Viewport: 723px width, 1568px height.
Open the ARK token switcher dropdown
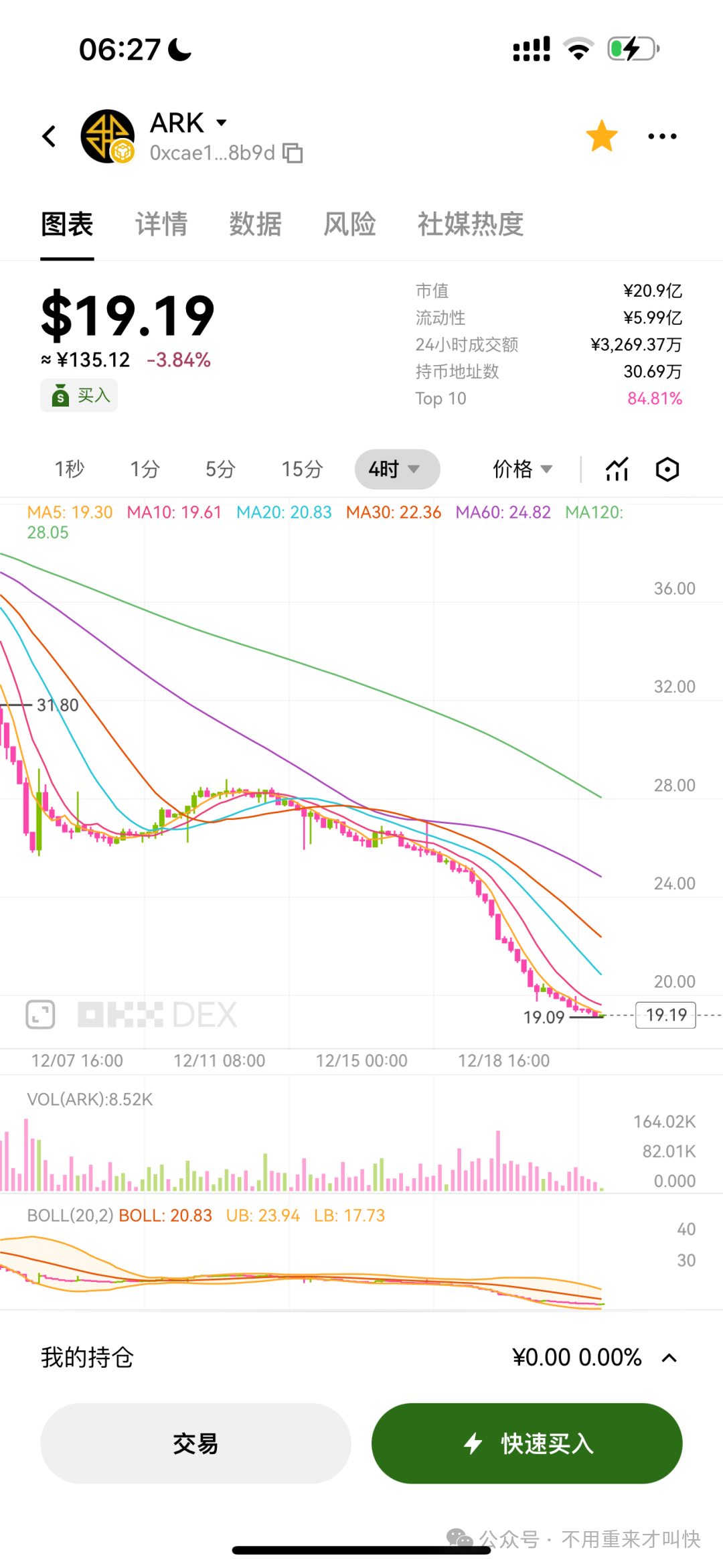(221, 122)
